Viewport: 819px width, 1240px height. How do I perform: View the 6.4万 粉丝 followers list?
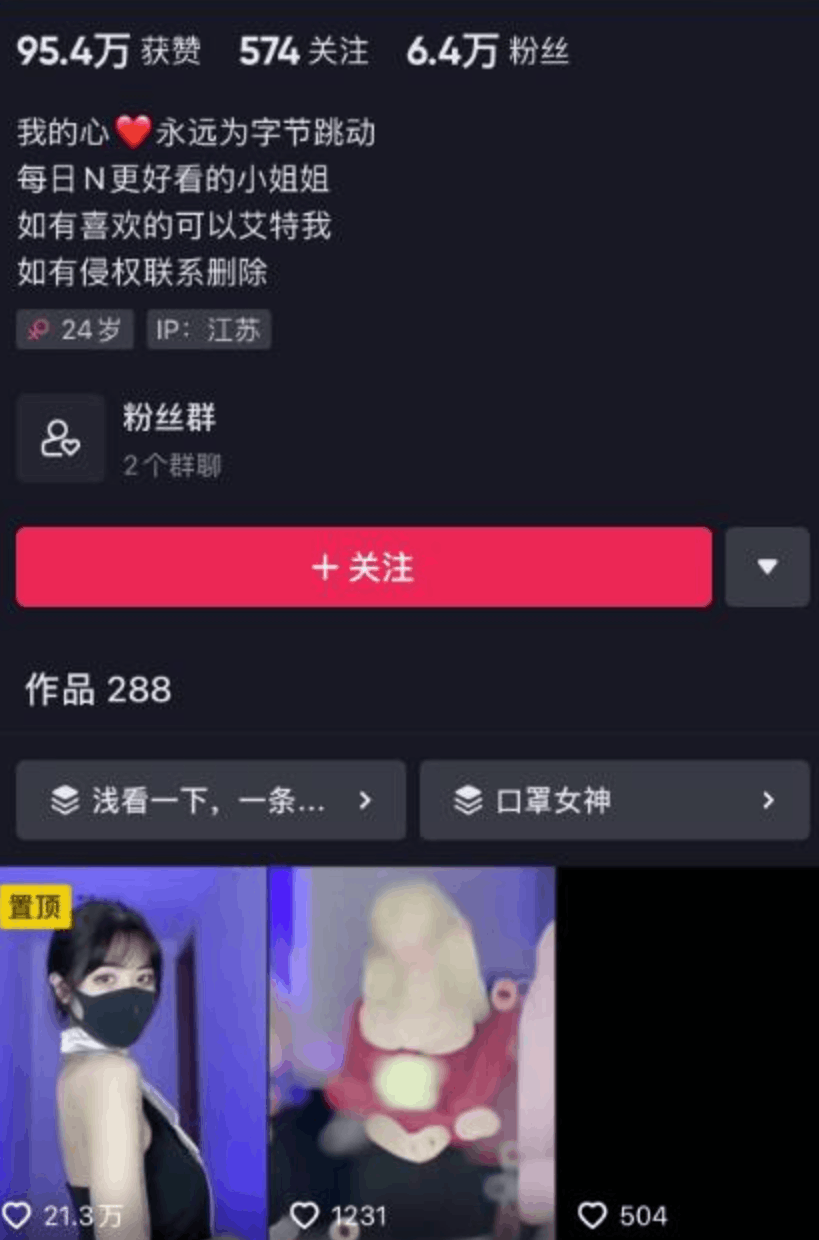tap(487, 51)
